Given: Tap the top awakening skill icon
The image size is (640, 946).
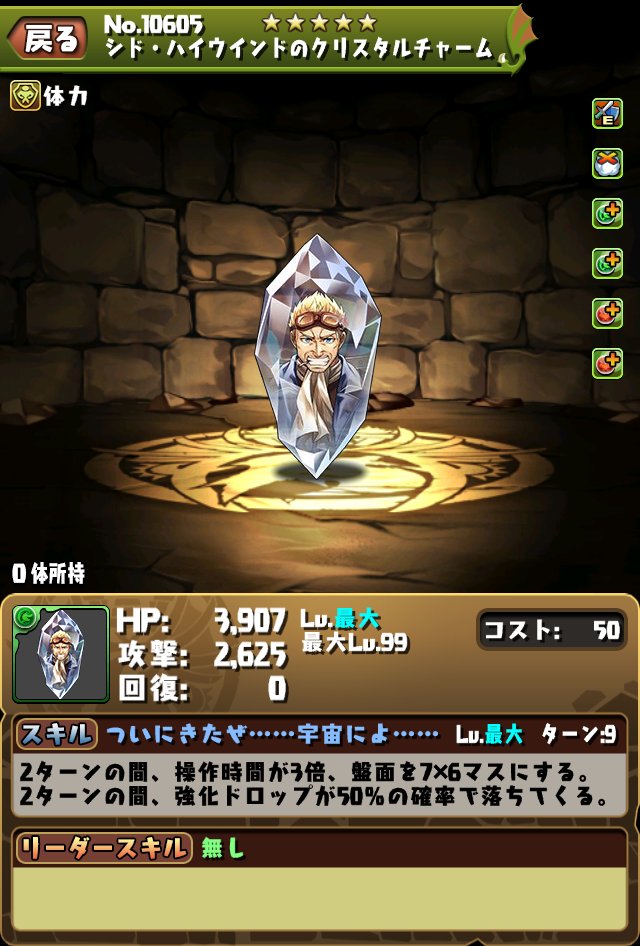Looking at the screenshot, I should tap(607, 115).
